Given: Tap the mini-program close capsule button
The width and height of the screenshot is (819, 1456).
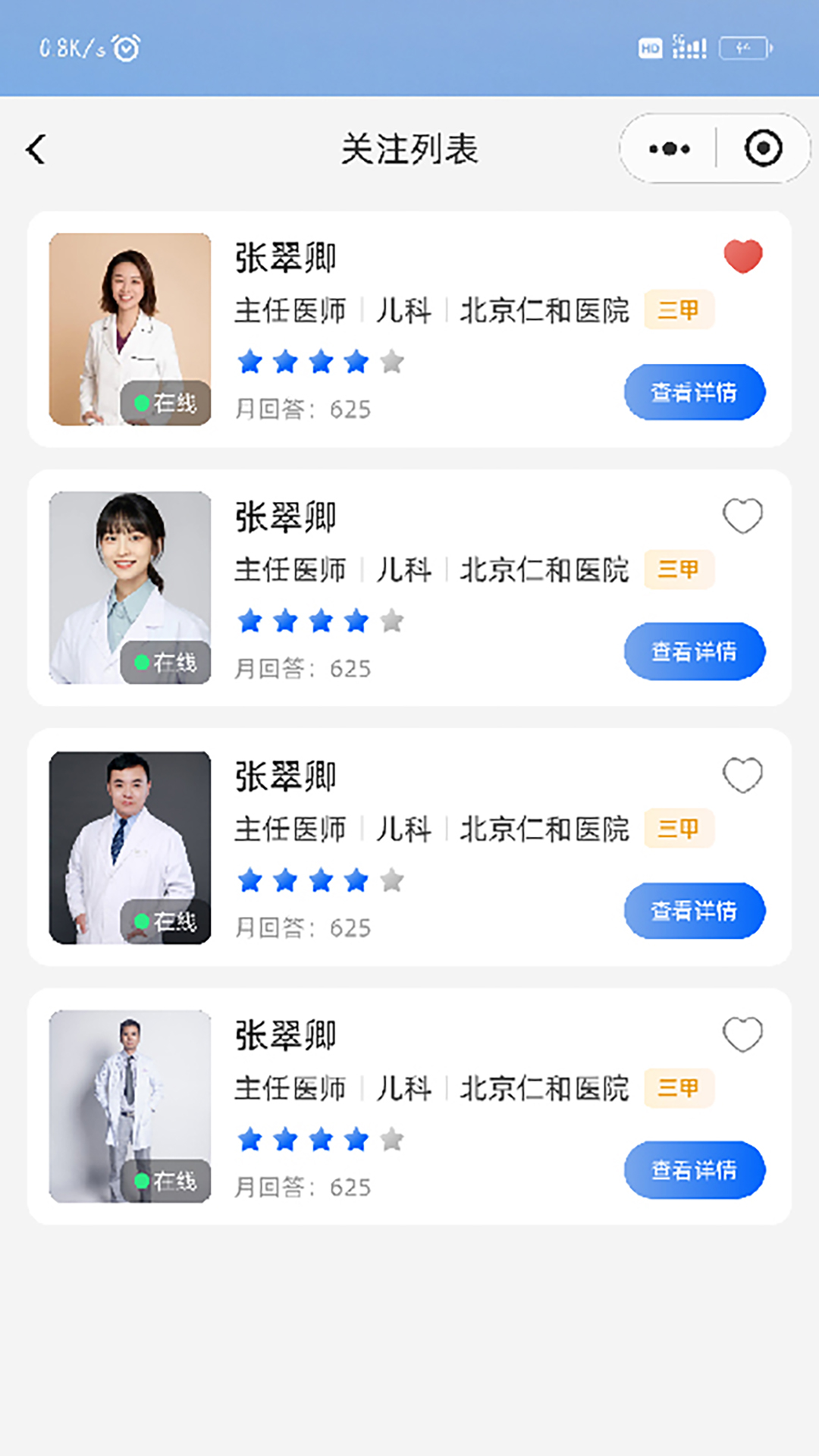Looking at the screenshot, I should (761, 149).
